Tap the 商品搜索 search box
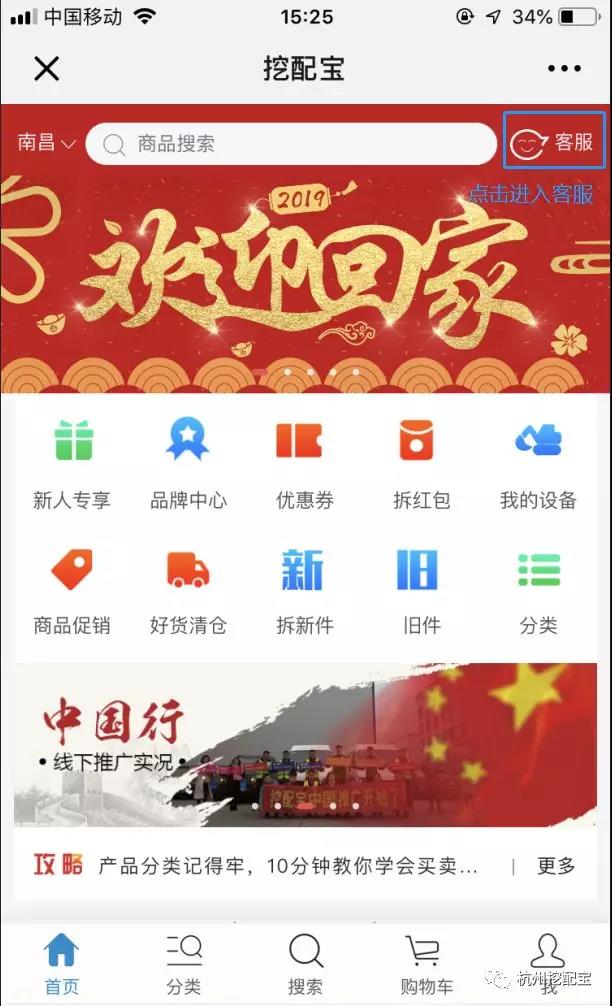Screen dimensions: 612x1006 pyautogui.click(x=290, y=144)
